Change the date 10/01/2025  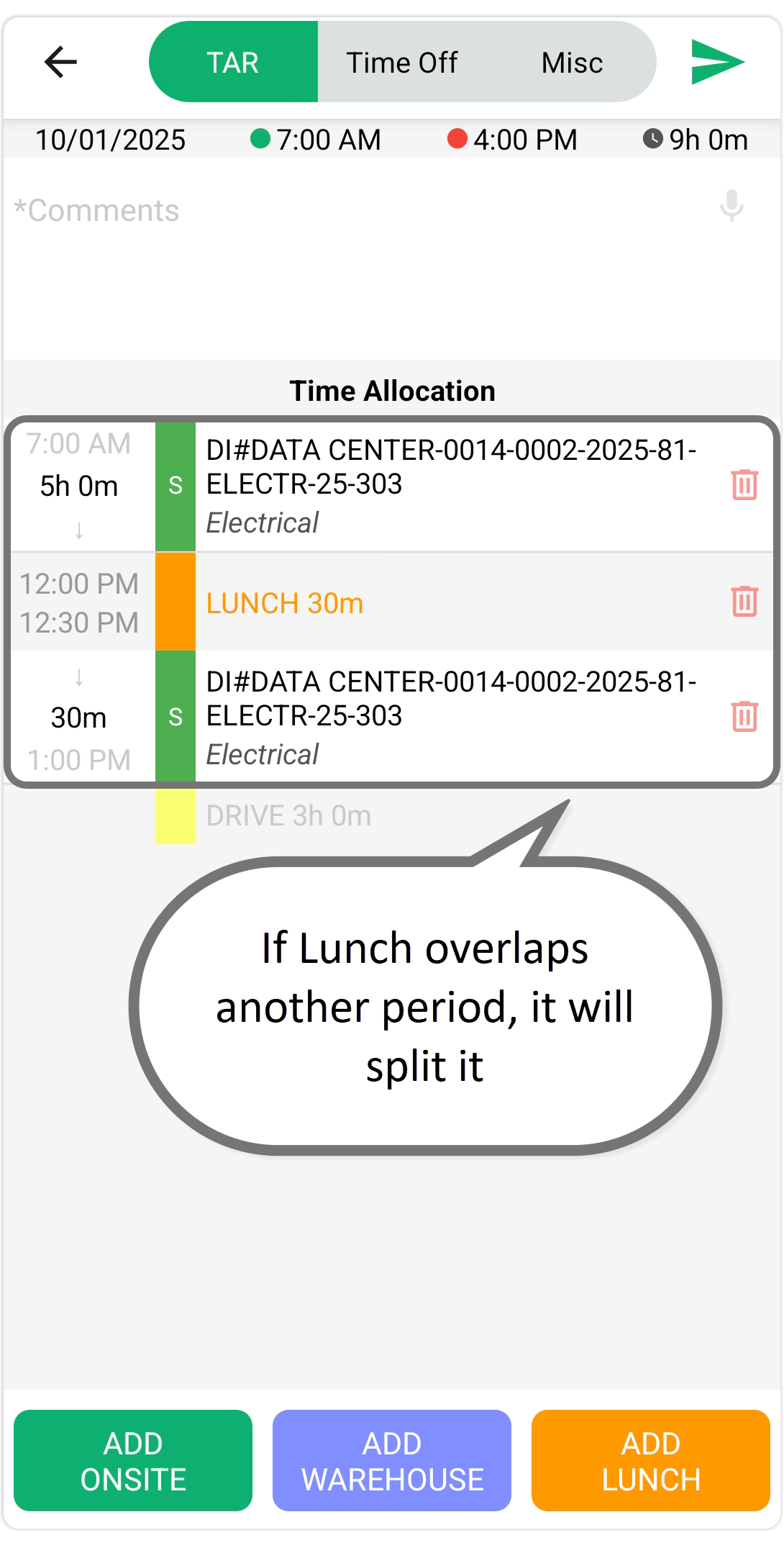[111, 140]
